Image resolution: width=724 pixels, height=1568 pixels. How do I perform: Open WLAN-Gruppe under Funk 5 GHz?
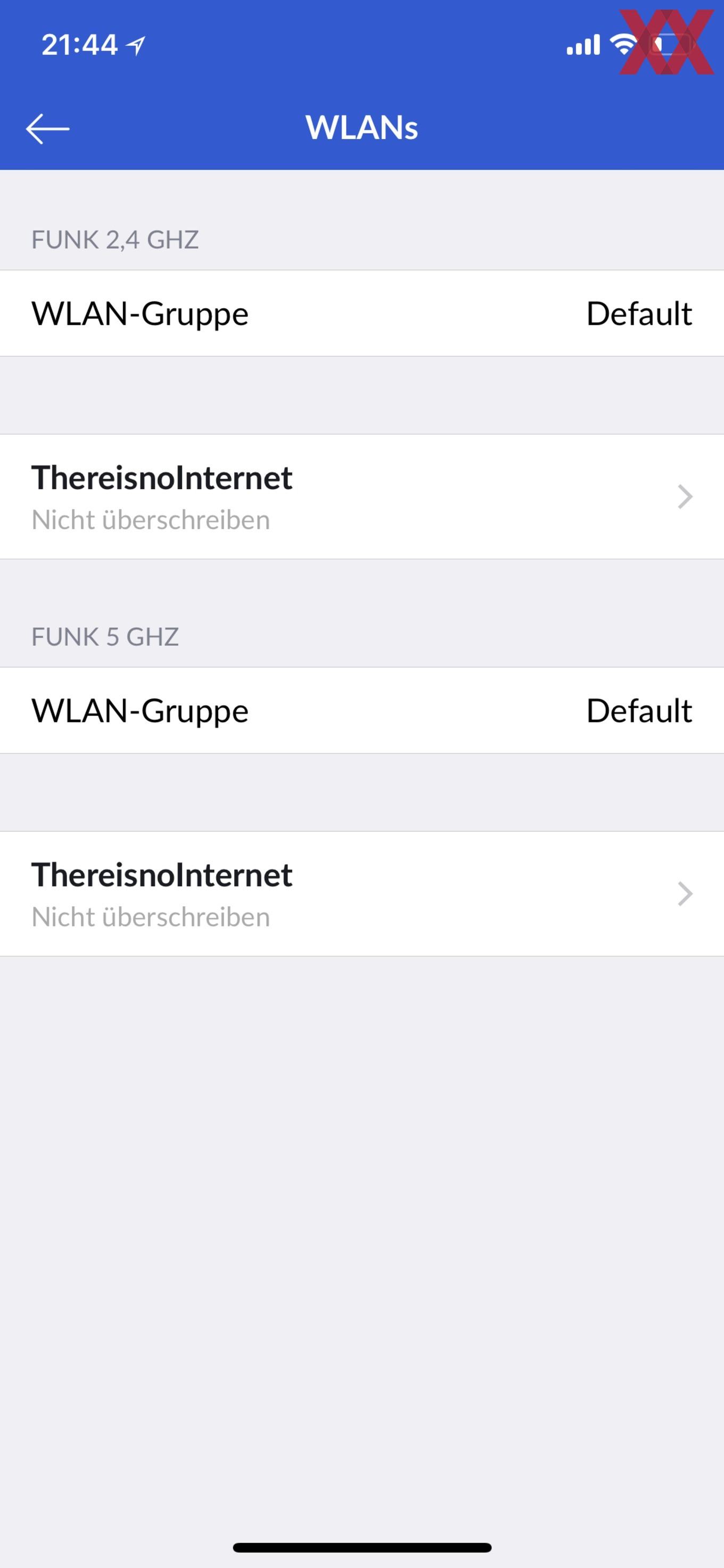tap(362, 710)
